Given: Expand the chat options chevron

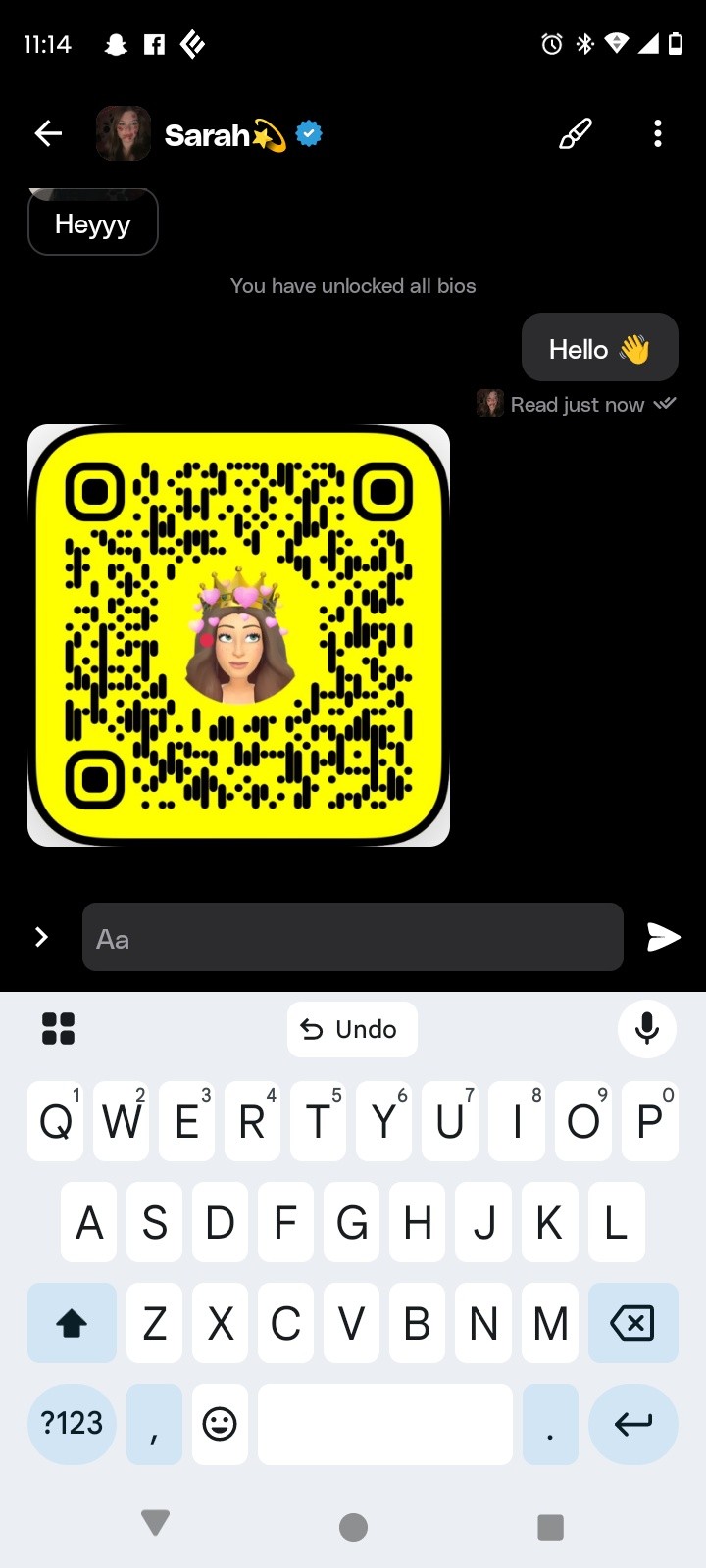Looking at the screenshot, I should coord(41,938).
